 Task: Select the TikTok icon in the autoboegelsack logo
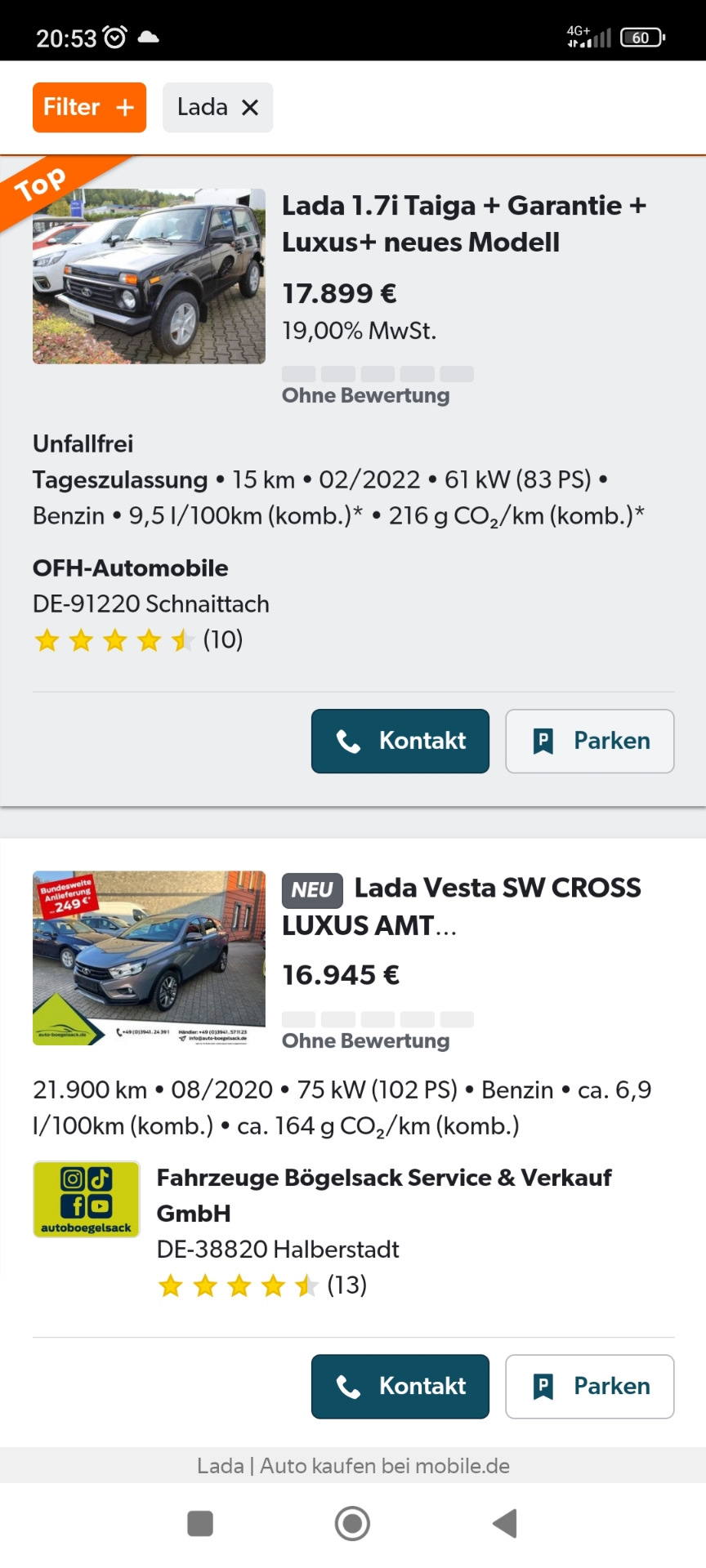pos(99,1178)
